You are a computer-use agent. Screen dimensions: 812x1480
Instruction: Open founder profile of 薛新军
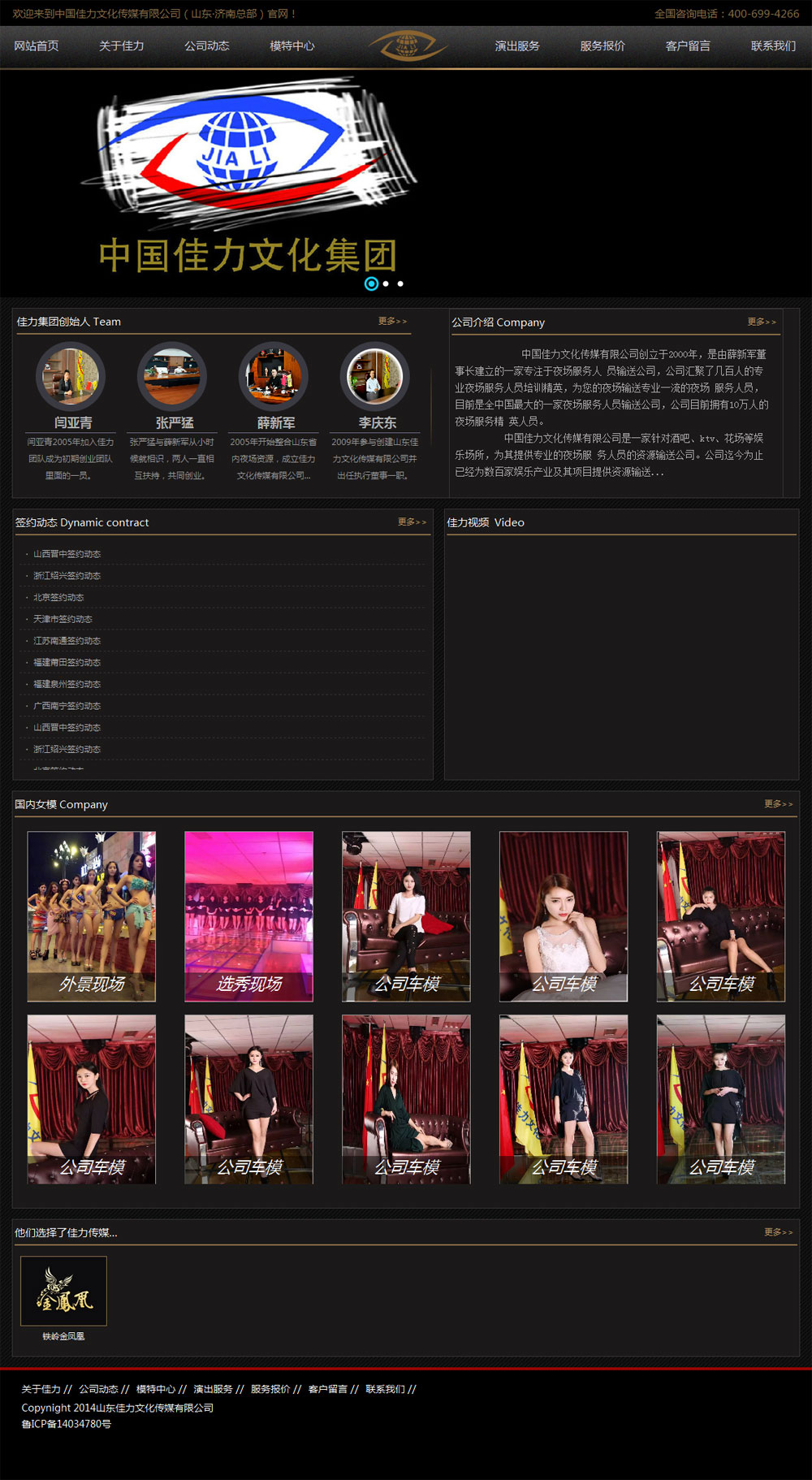[x=274, y=376]
